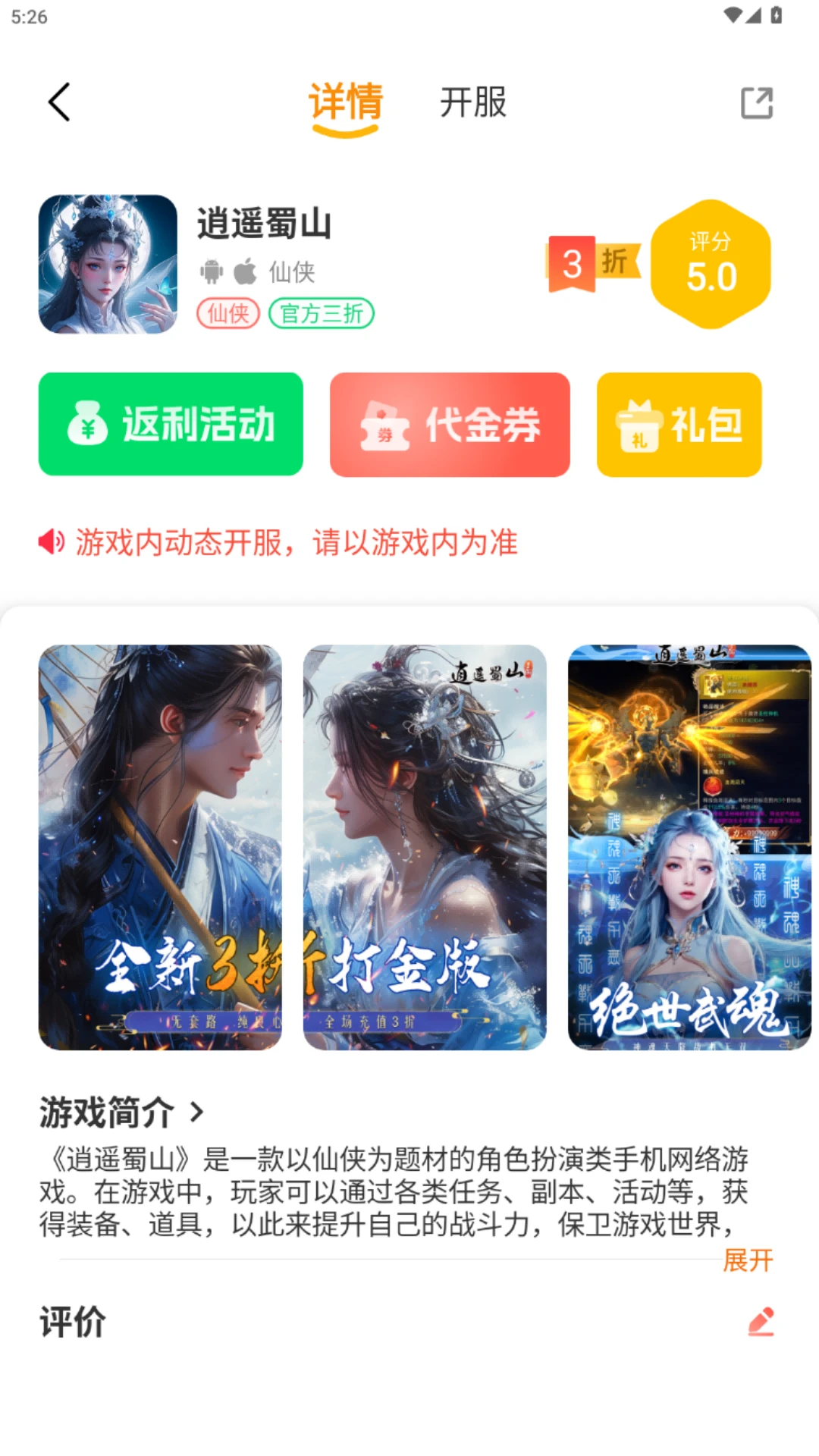The width and height of the screenshot is (819, 1456).
Task: Tap the yellow 评分 5.0 rating badge
Action: 711,265
